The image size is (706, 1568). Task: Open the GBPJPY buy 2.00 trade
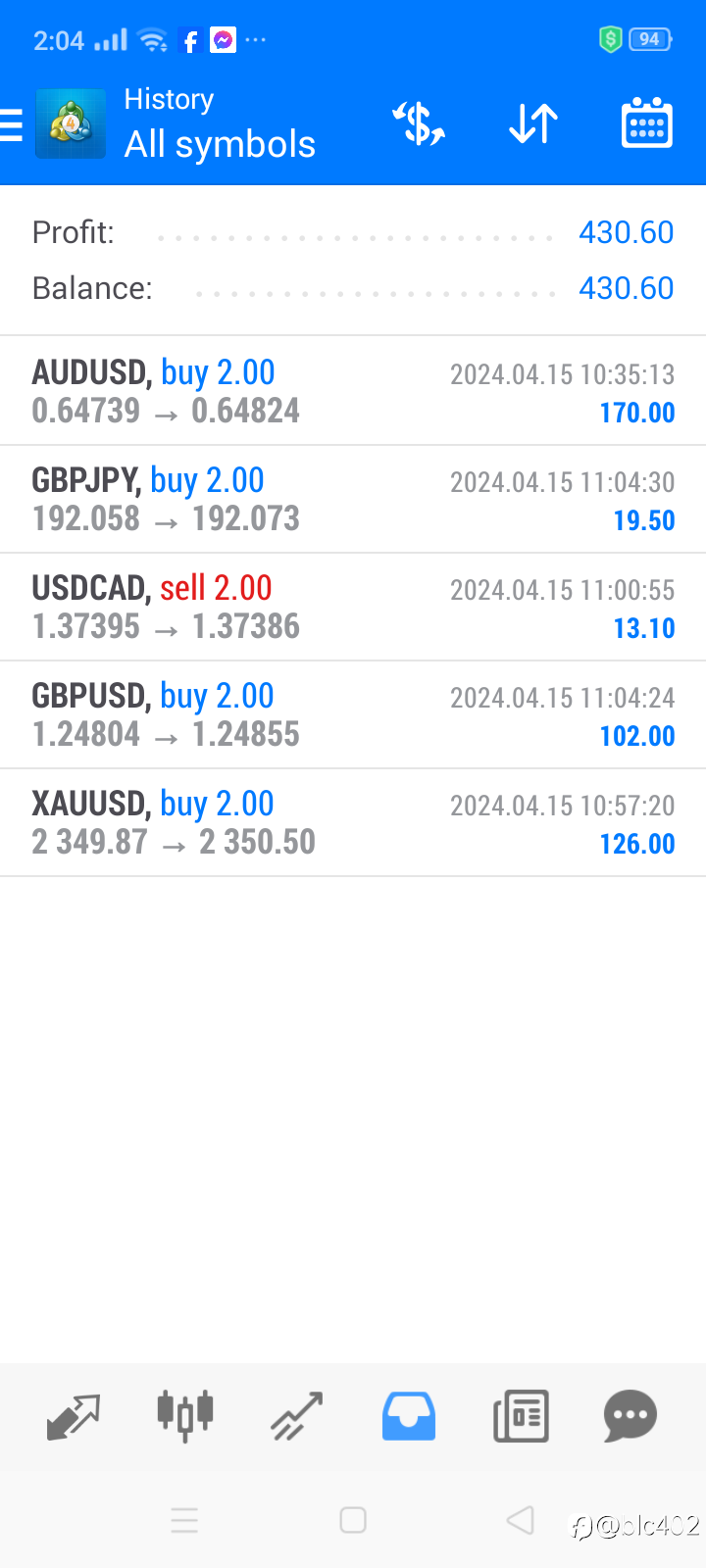coord(353,499)
